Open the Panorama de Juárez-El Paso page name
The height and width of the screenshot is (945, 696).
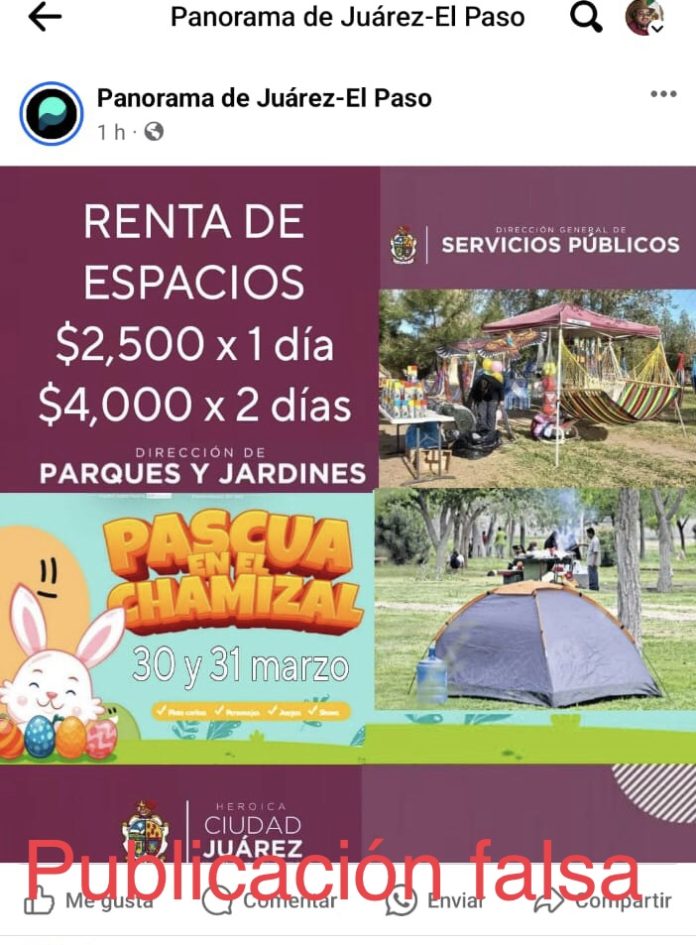click(x=264, y=98)
